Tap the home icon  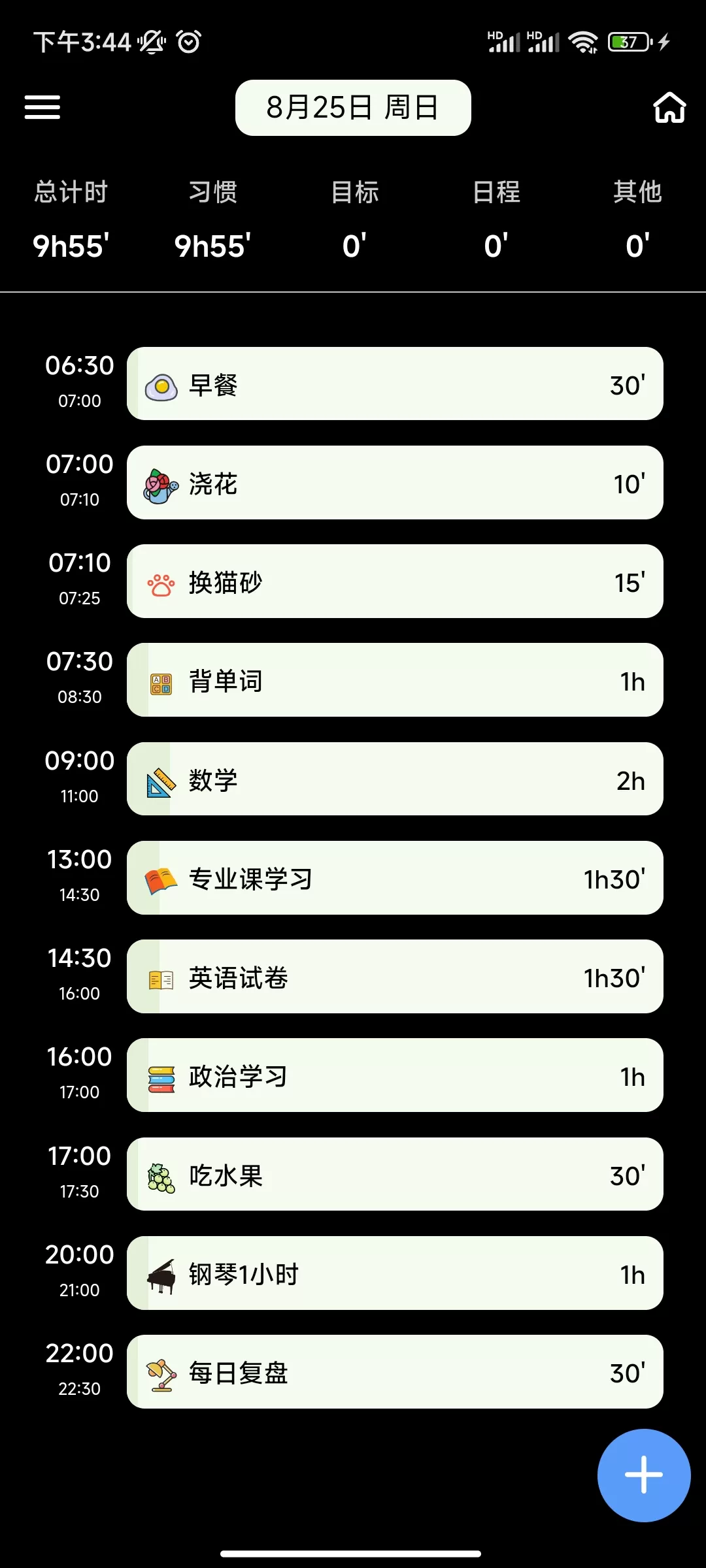click(x=669, y=107)
